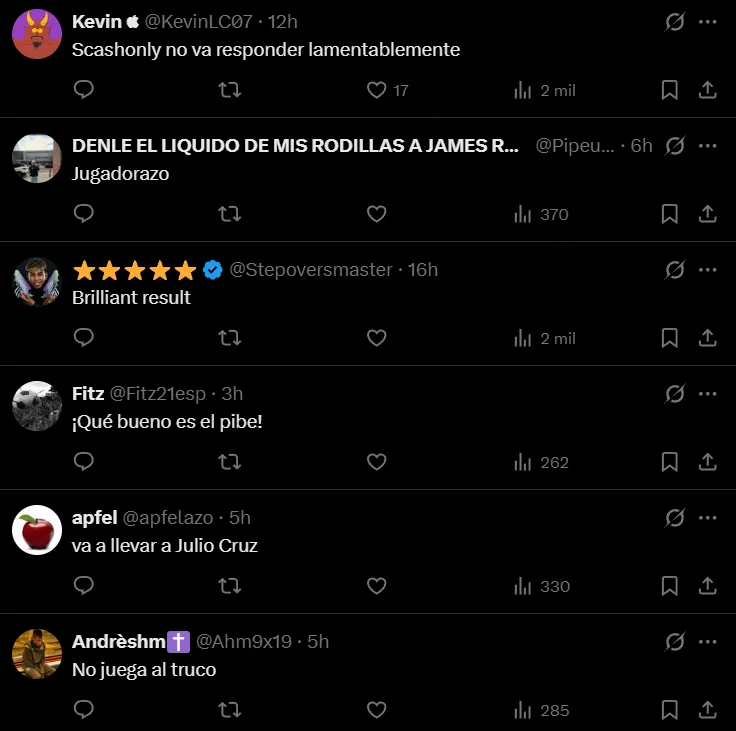Screen dimensions: 736x731
Task: Bookmark the 'Jugadorazo' reply
Action: click(670, 214)
